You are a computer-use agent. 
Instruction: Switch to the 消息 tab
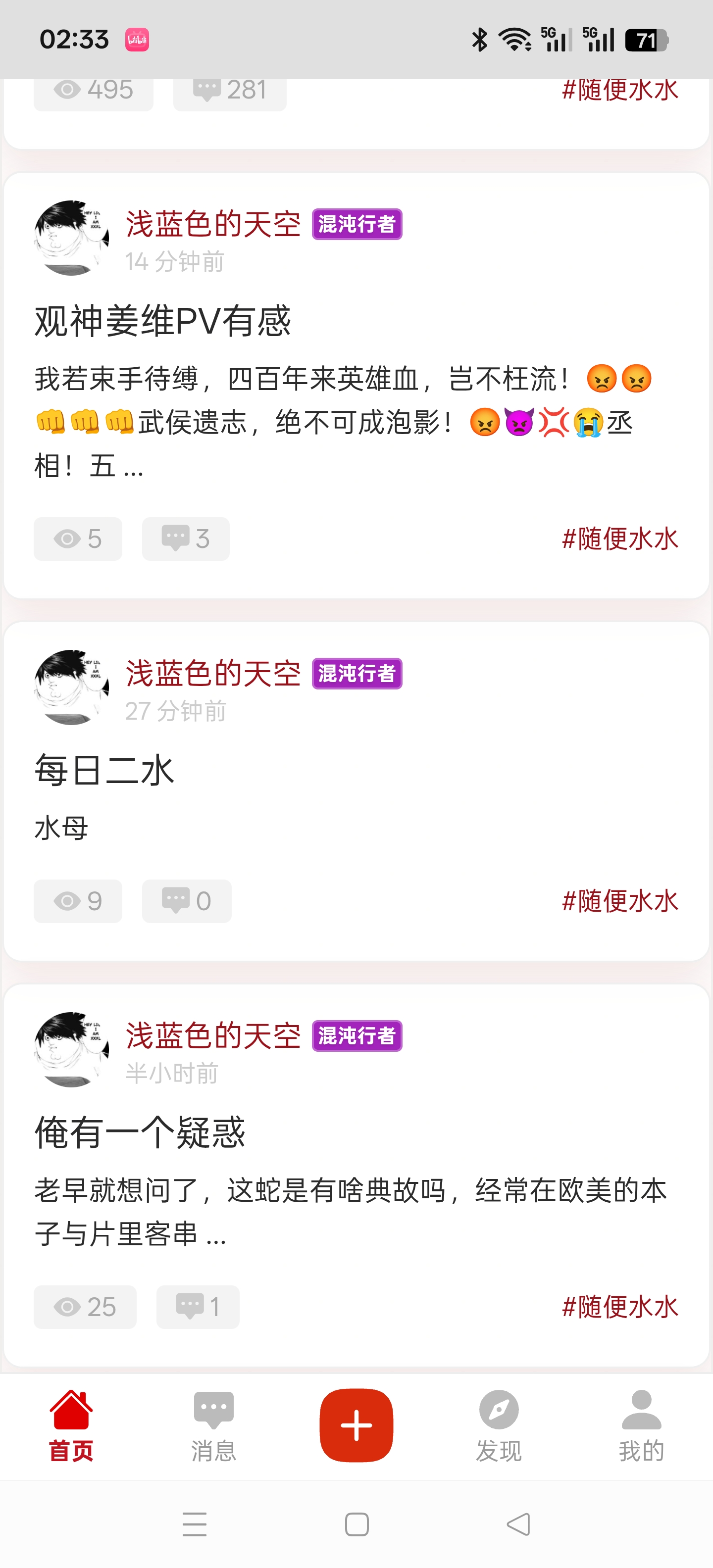(x=213, y=1426)
